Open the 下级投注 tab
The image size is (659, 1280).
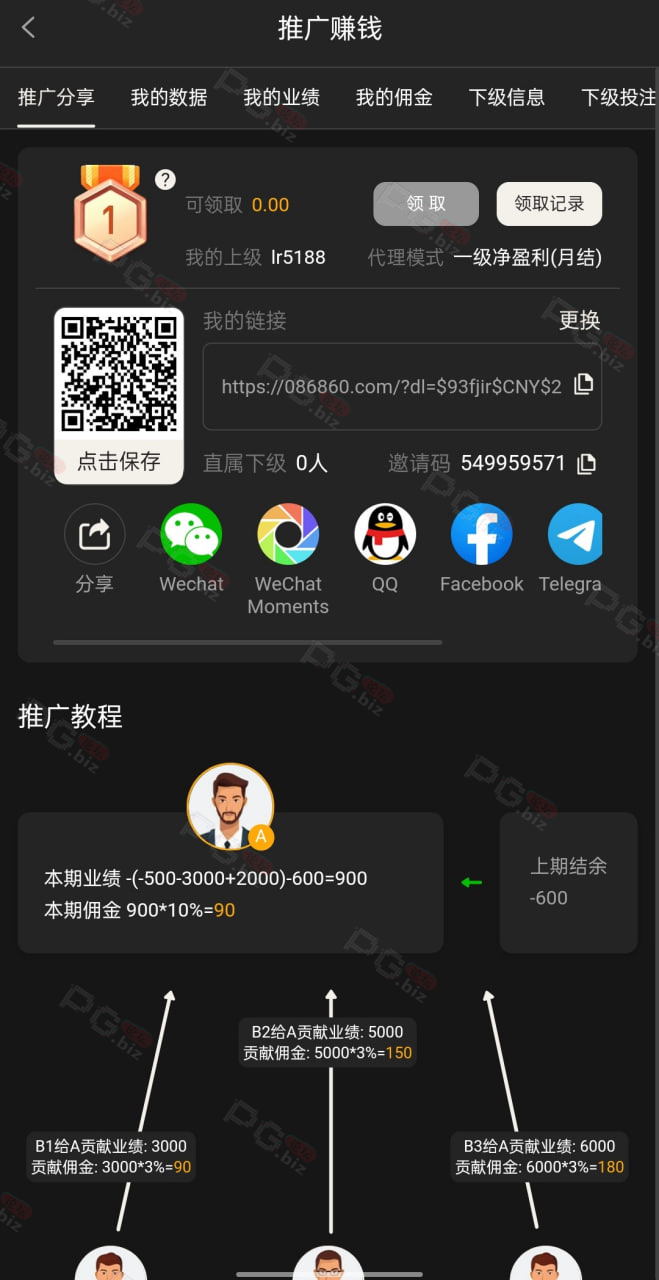click(x=619, y=97)
